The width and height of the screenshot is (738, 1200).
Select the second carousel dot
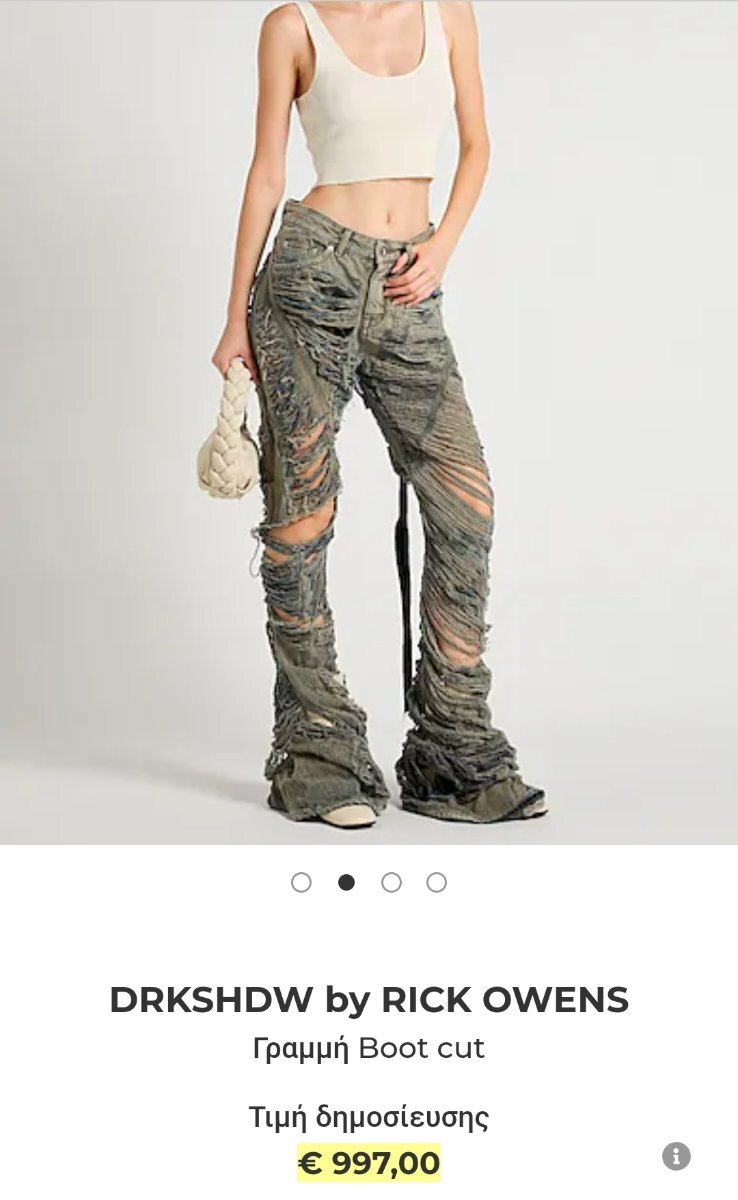(346, 882)
